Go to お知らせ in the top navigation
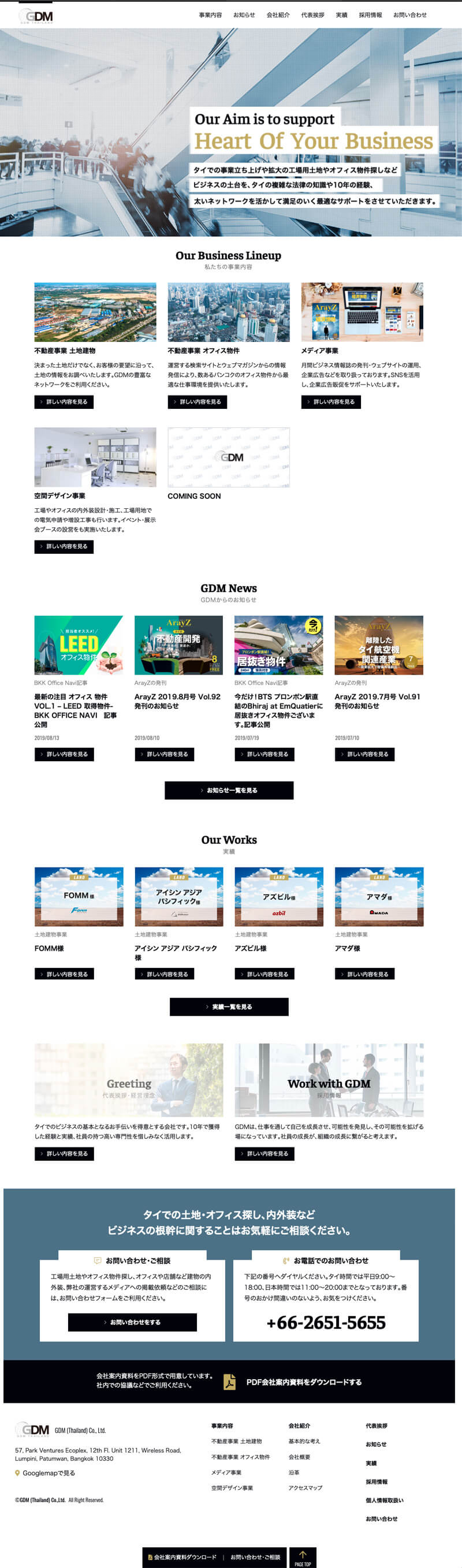The height and width of the screenshot is (1568, 462). point(244,15)
